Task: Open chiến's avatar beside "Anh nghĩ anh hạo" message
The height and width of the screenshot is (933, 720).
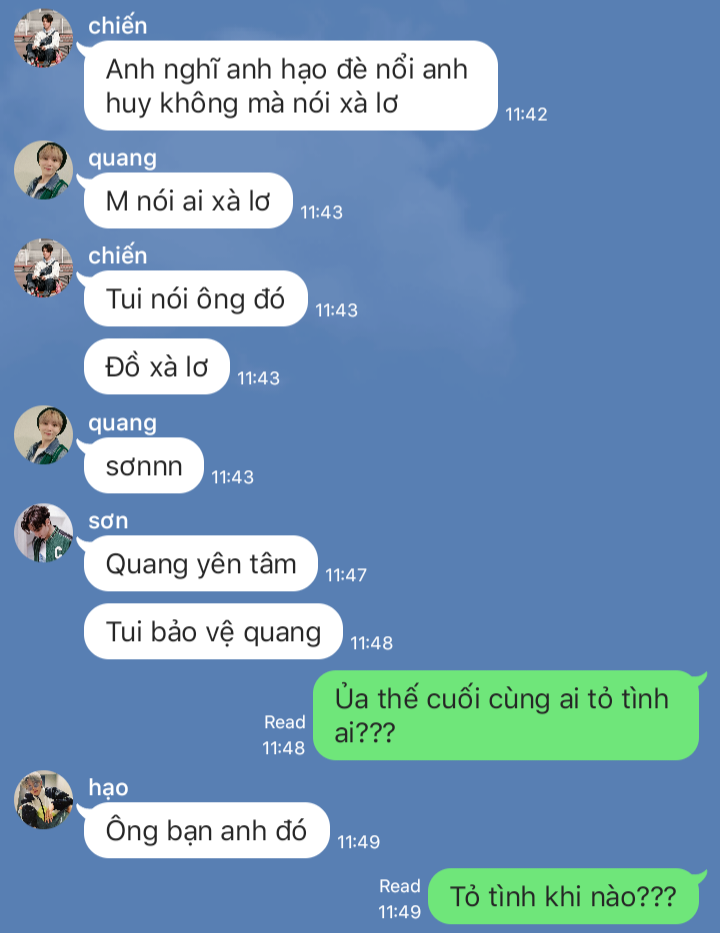Action: 43,38
